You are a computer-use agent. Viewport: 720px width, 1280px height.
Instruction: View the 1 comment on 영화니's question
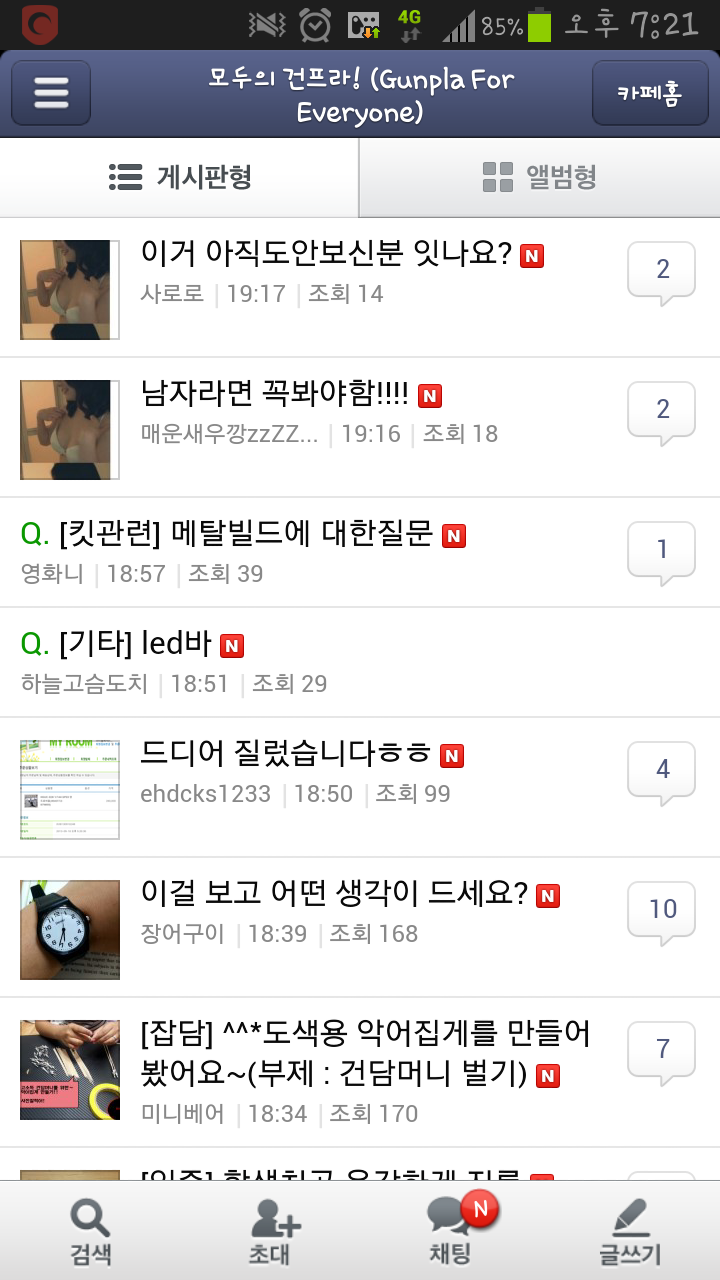point(662,550)
